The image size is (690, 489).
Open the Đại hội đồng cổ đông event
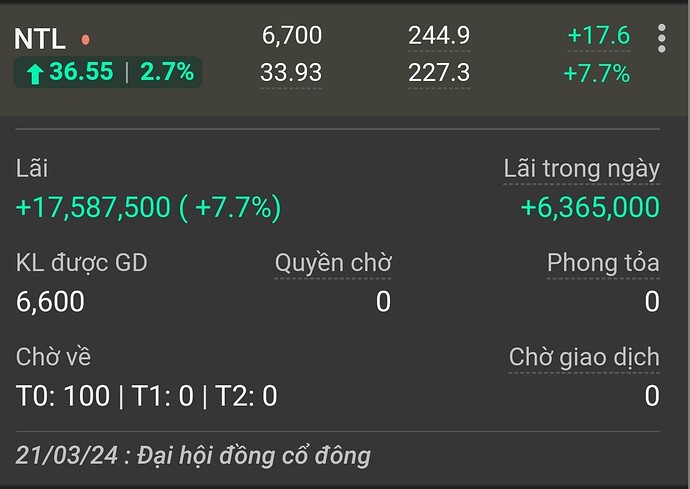[193, 456]
